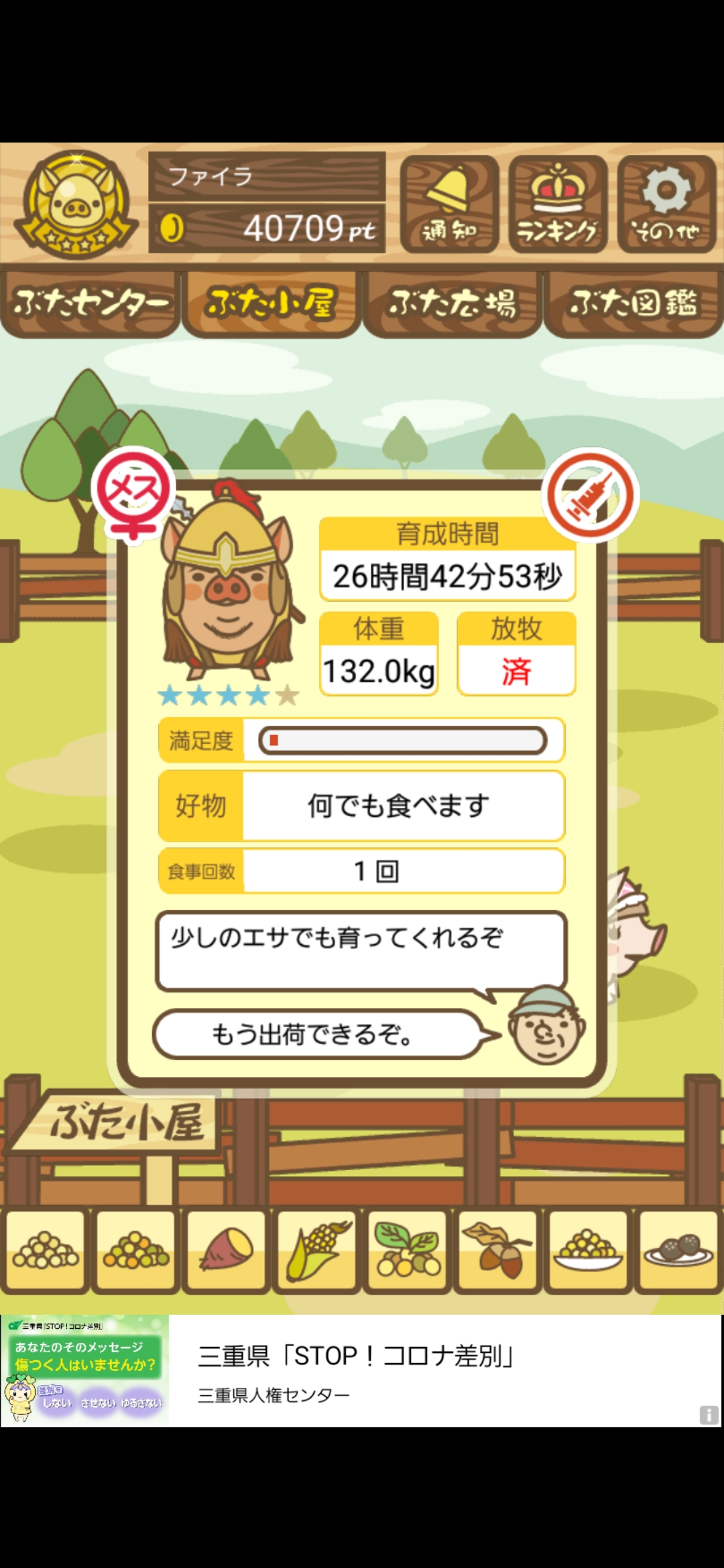
Task: Tap the vaccine syringe icon
Action: (590, 495)
